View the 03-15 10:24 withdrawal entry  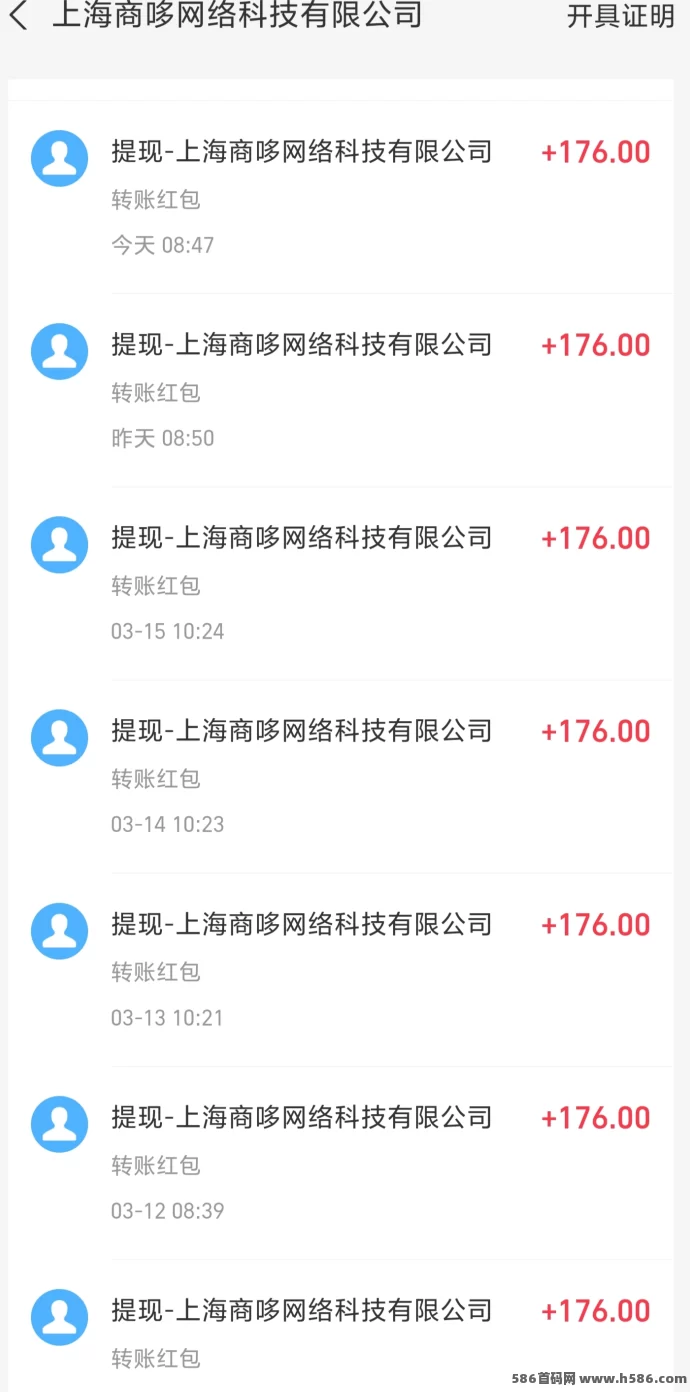(x=341, y=583)
